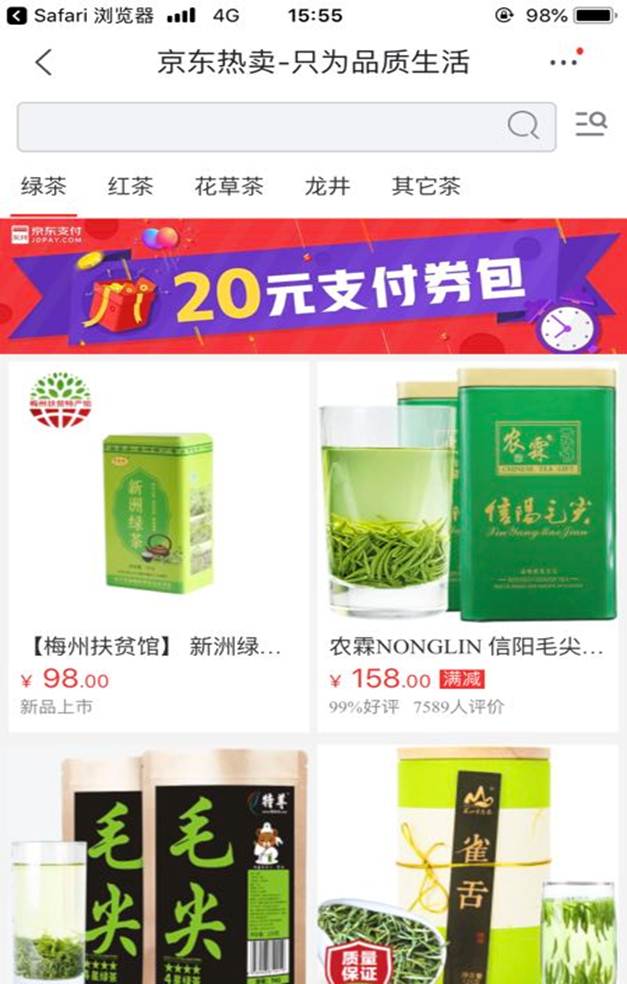The width and height of the screenshot is (627, 984).
Task: Switch to the 其它茶 tab
Action: pos(426,187)
